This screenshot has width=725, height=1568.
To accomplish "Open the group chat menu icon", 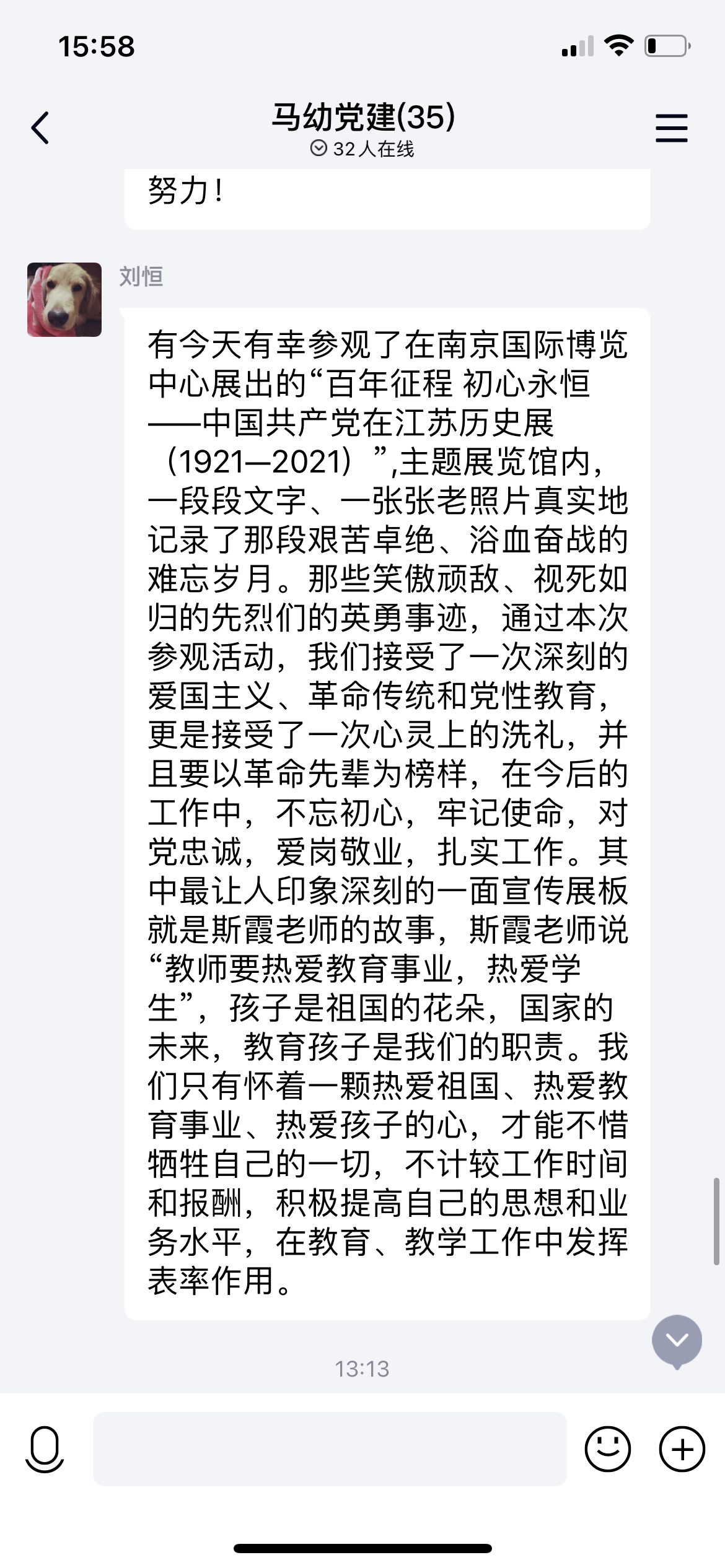I will [672, 128].
